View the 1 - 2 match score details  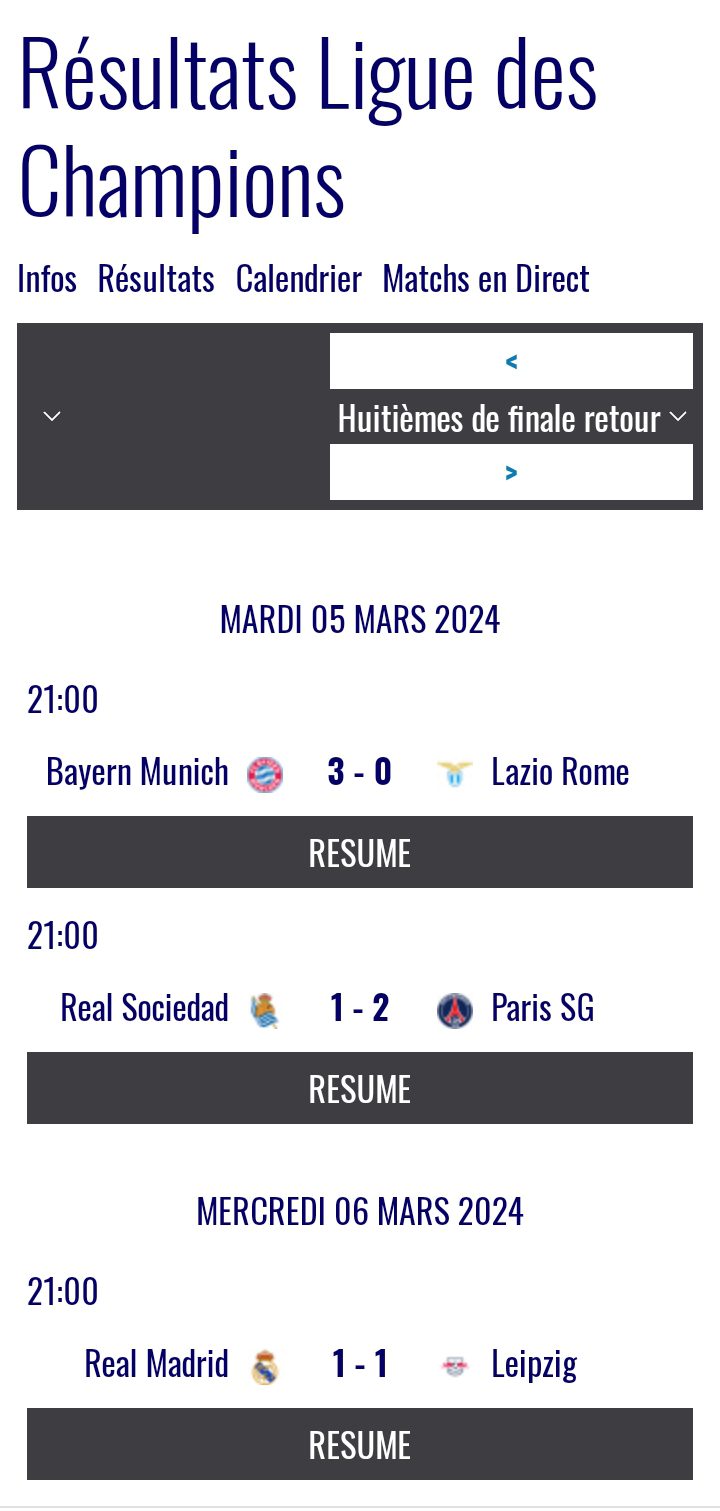[359, 1009]
